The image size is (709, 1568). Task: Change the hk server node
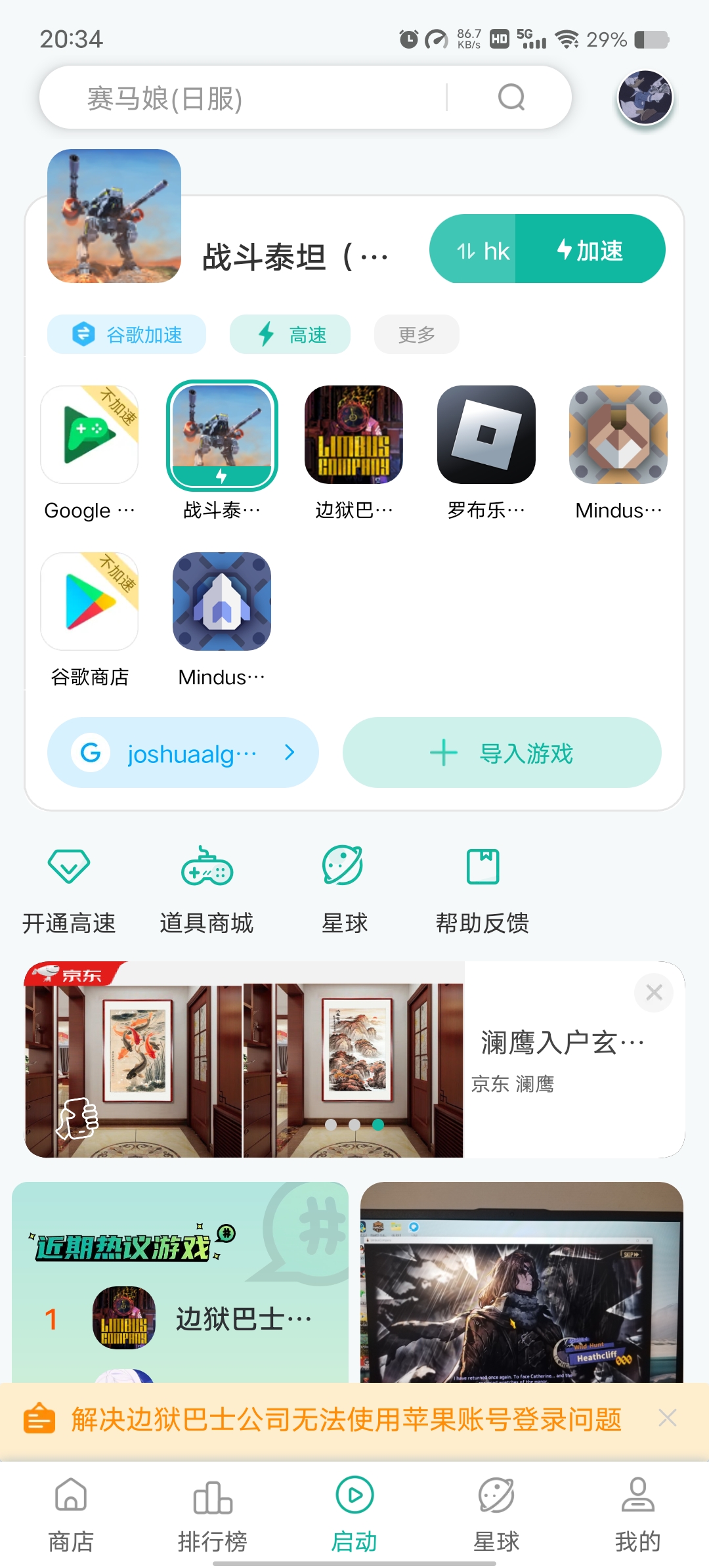[x=474, y=250]
